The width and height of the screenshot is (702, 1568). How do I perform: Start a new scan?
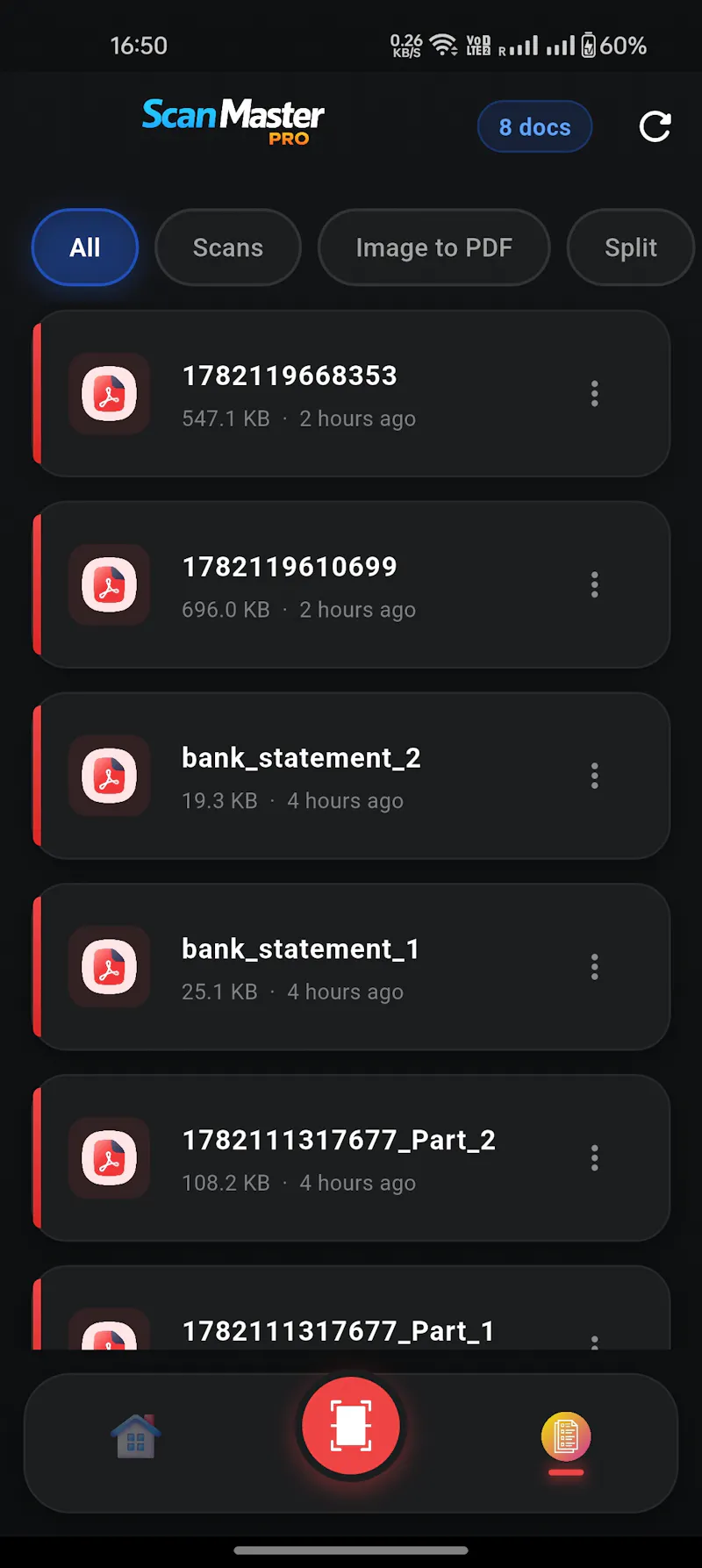point(351,1426)
